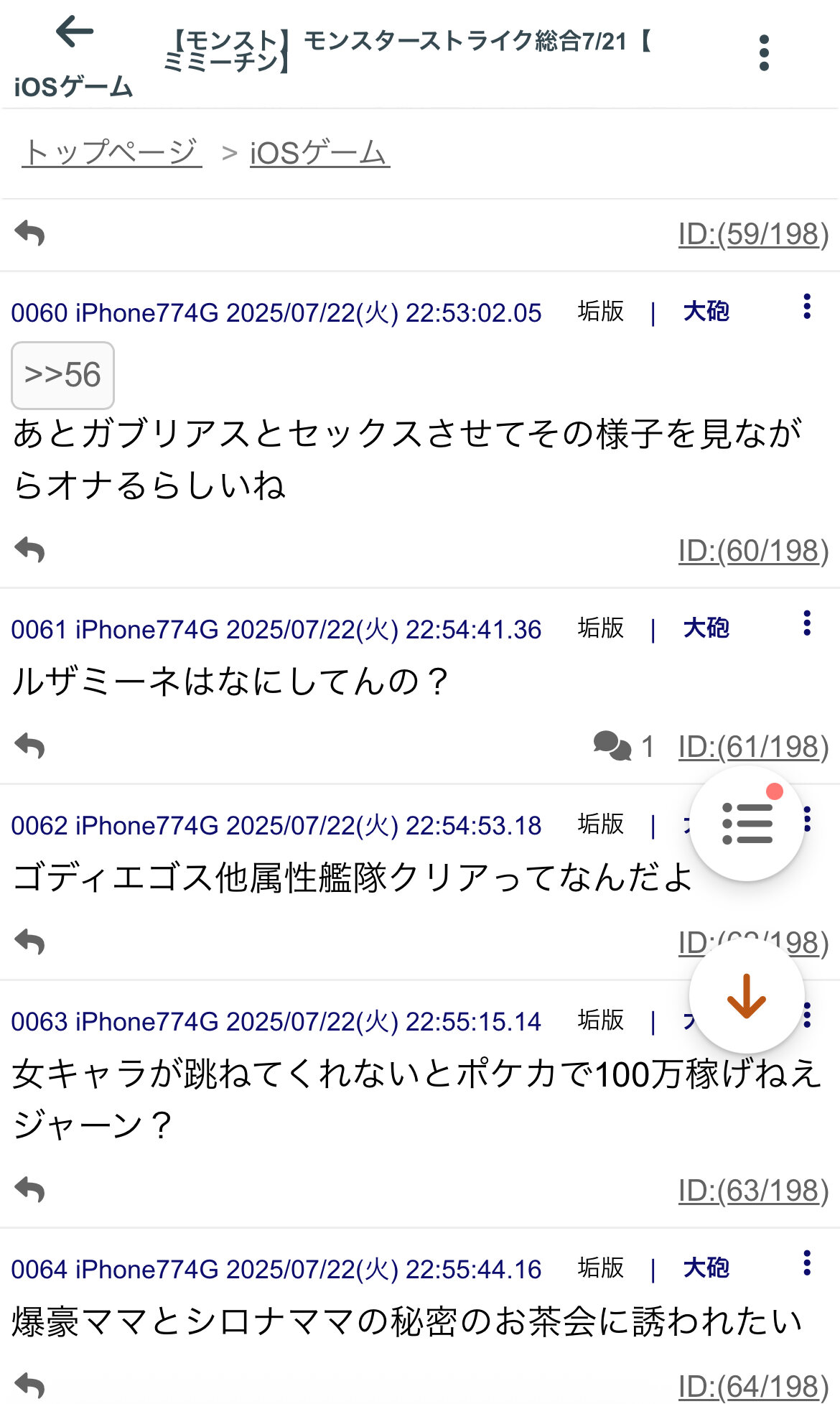The image size is (840, 1404).
Task: Open the ID:(59/198) link
Action: [753, 234]
